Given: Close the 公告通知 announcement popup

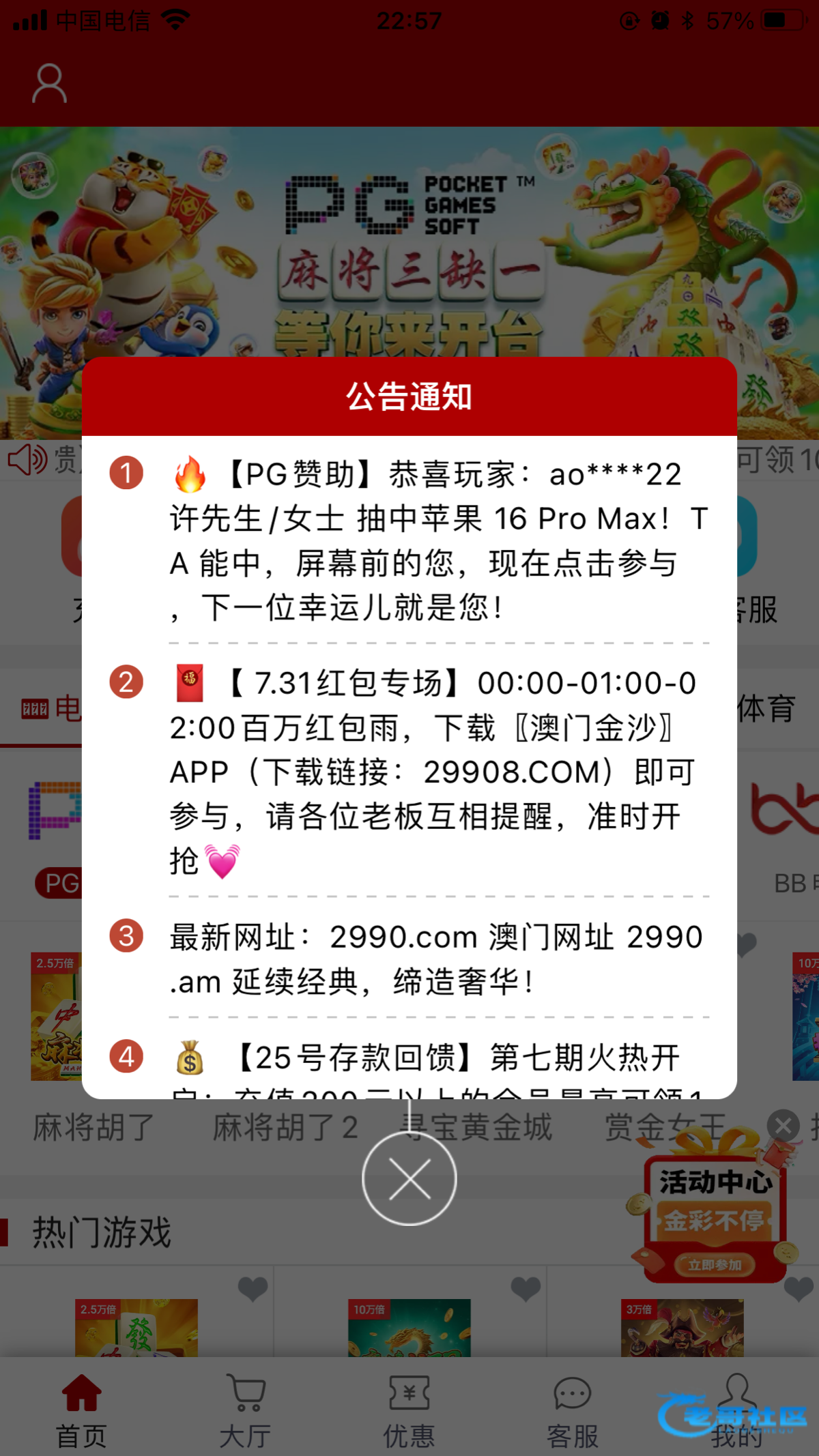Looking at the screenshot, I should 409,1179.
